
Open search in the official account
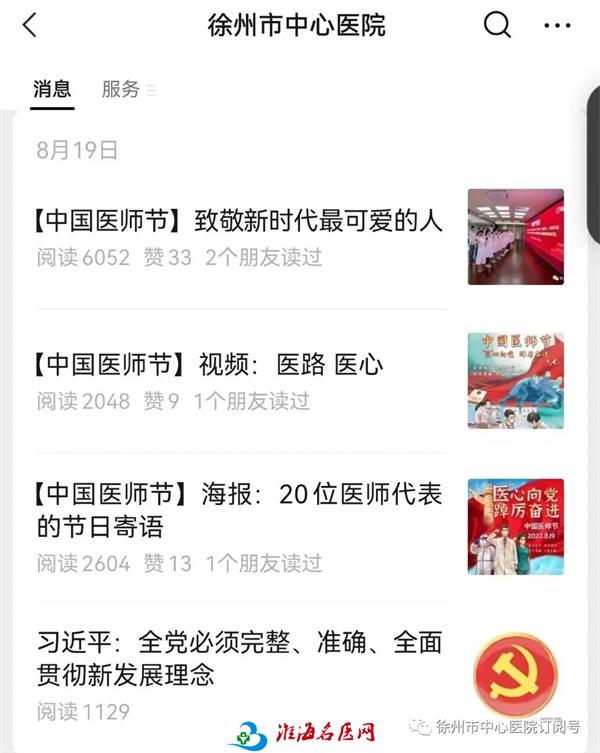coord(497,26)
